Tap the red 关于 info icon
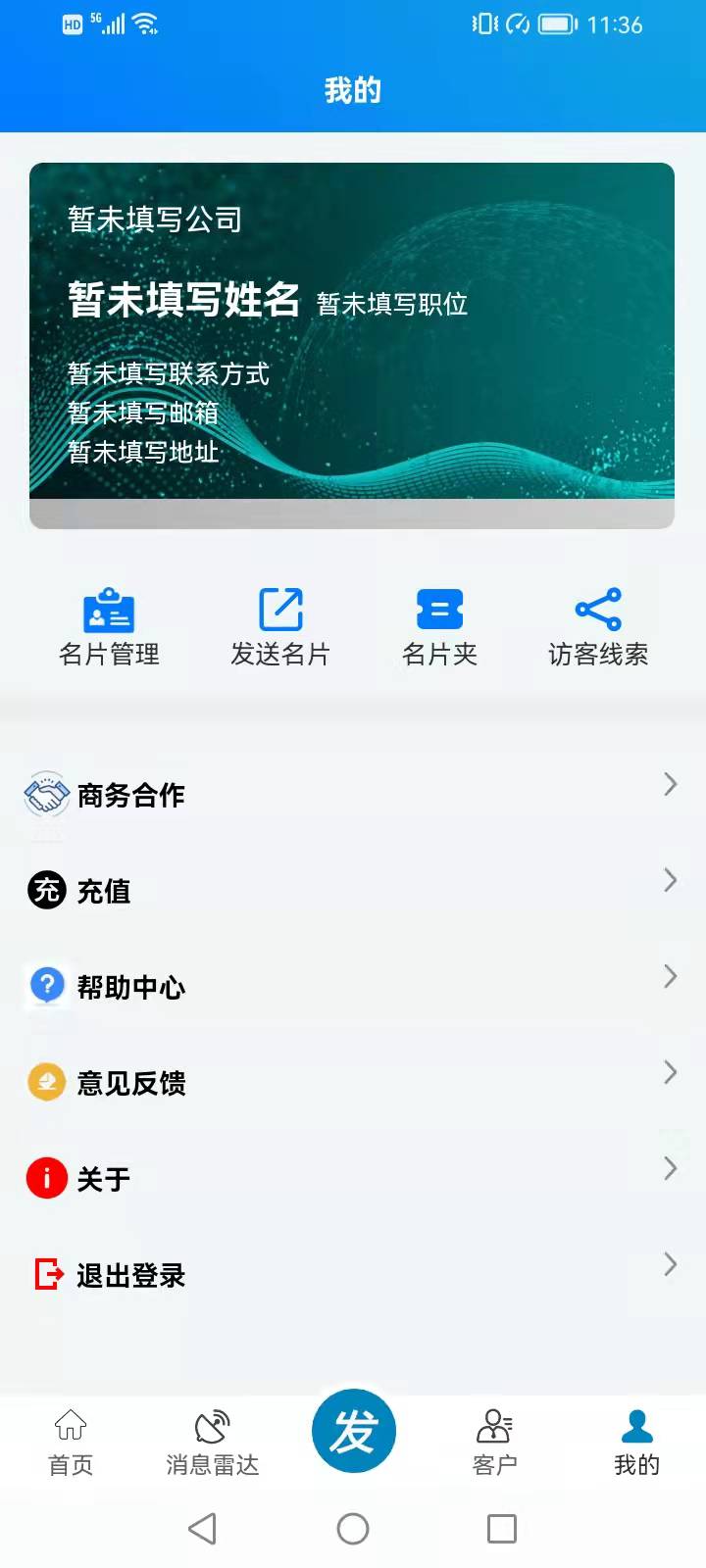The image size is (706, 1568). pyautogui.click(x=45, y=1179)
